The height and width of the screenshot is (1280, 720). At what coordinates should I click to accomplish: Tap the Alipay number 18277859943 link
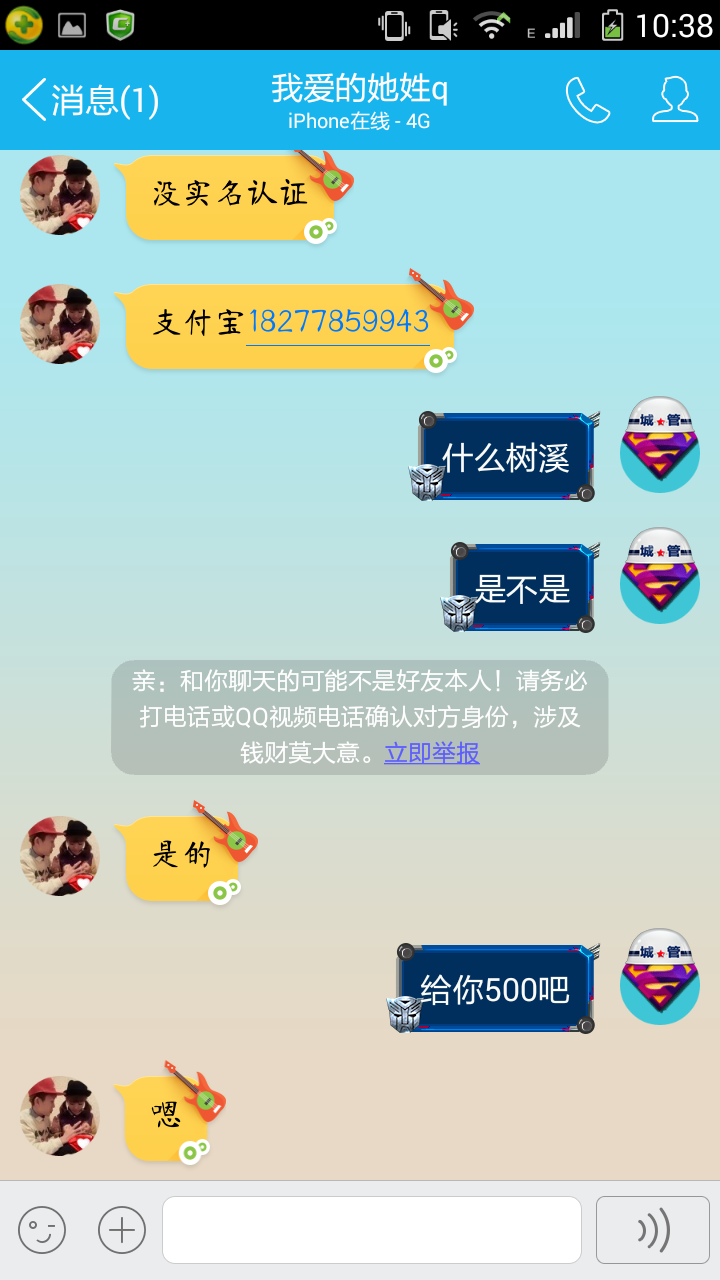[338, 322]
